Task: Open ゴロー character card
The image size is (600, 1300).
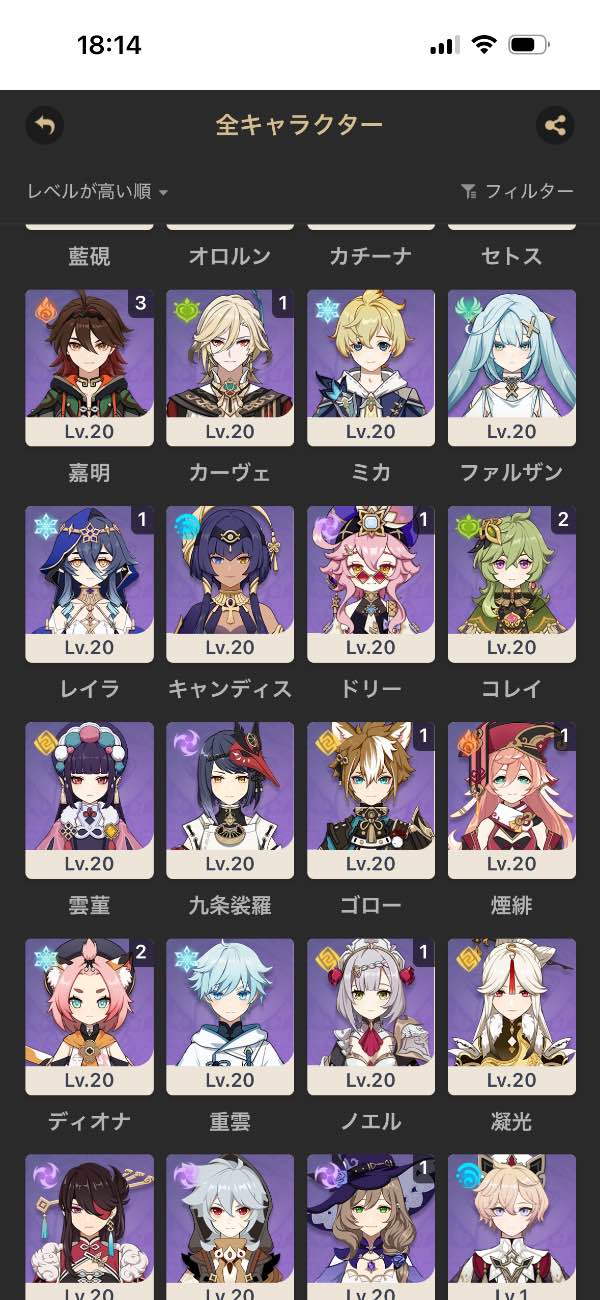Action: [x=371, y=799]
